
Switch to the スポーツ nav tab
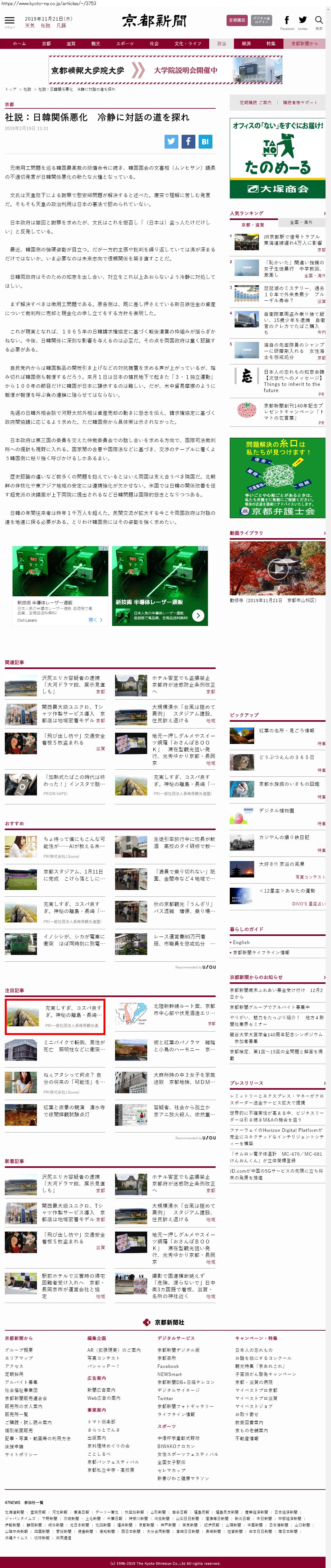point(125,44)
